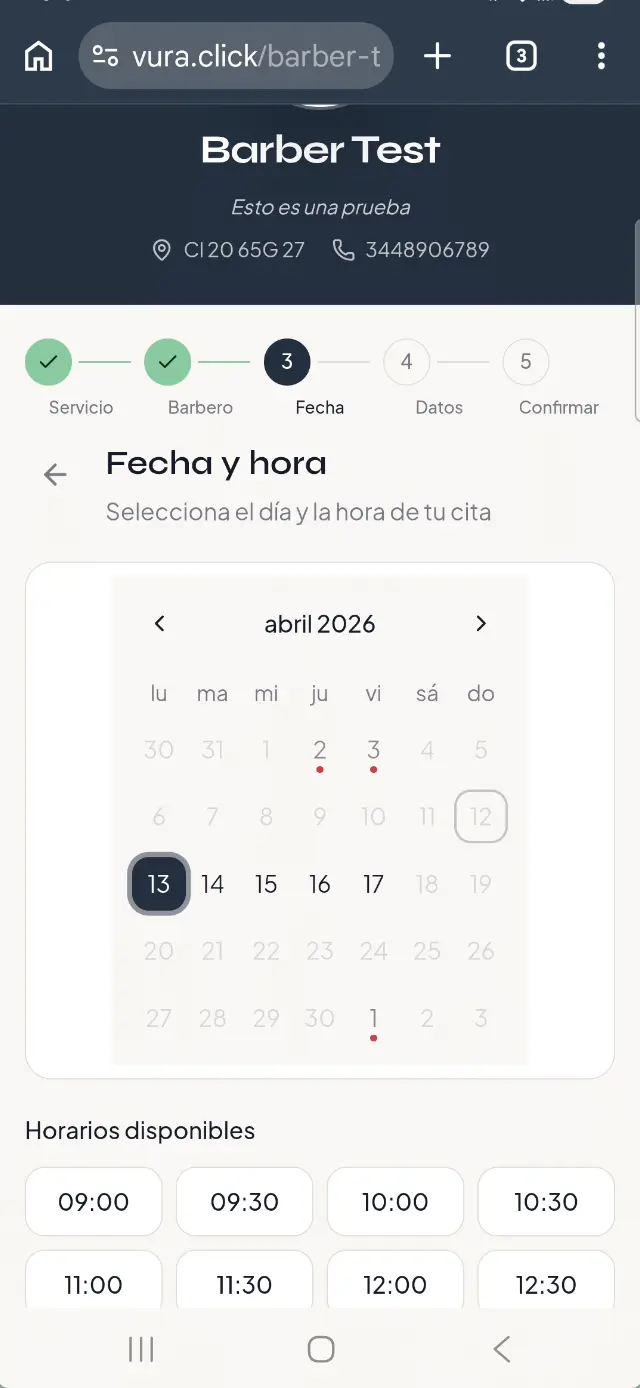The width and height of the screenshot is (640, 1388).
Task: Open the browser overflow menu
Action: pyautogui.click(x=601, y=56)
